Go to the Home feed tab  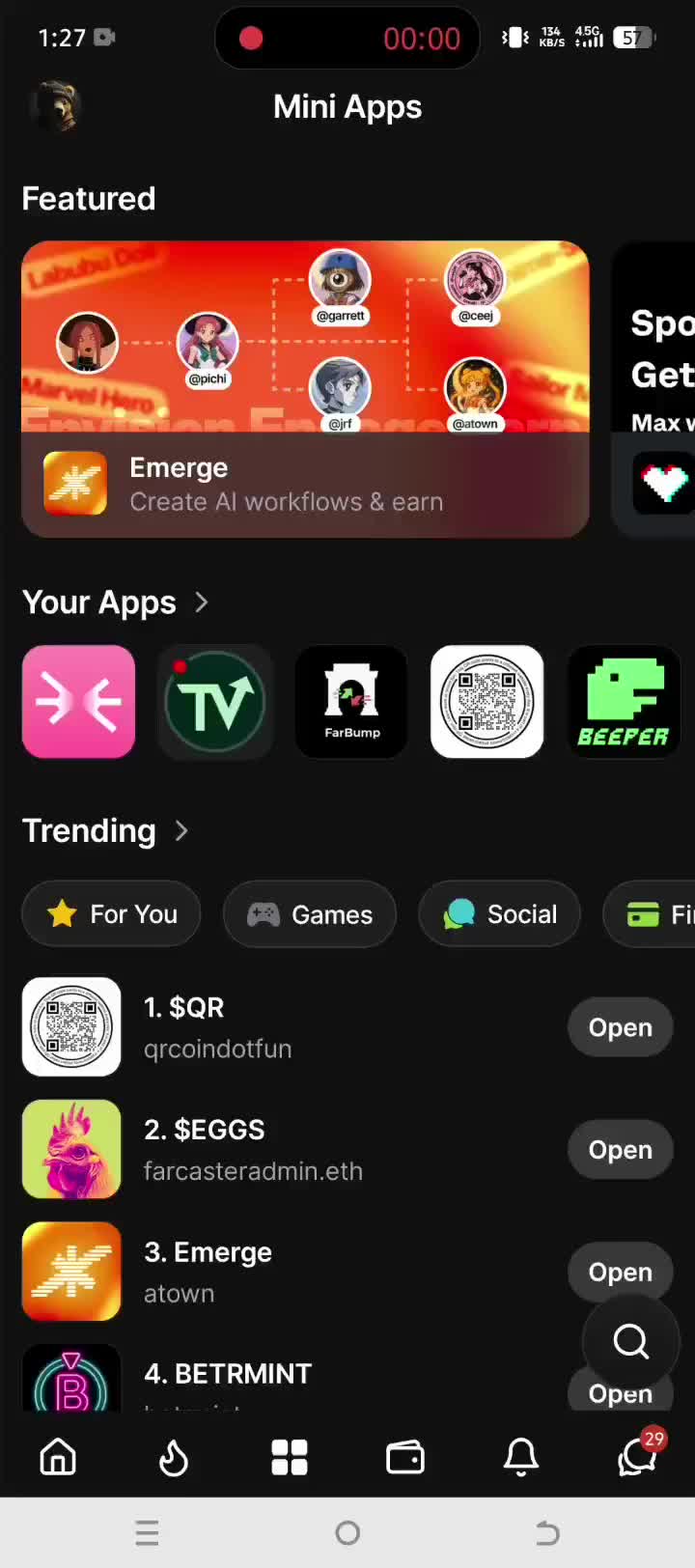tap(58, 1457)
